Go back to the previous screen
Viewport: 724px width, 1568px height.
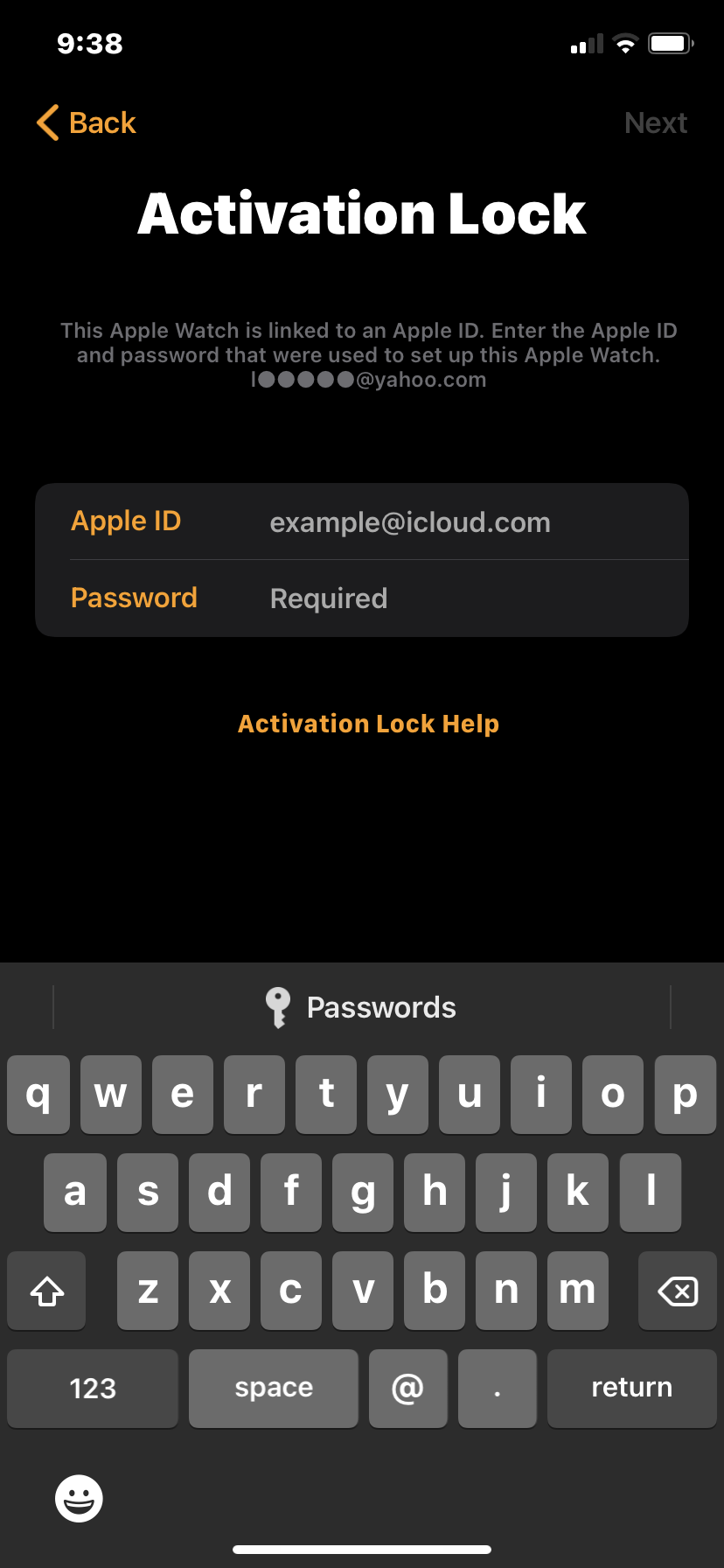pos(87,122)
